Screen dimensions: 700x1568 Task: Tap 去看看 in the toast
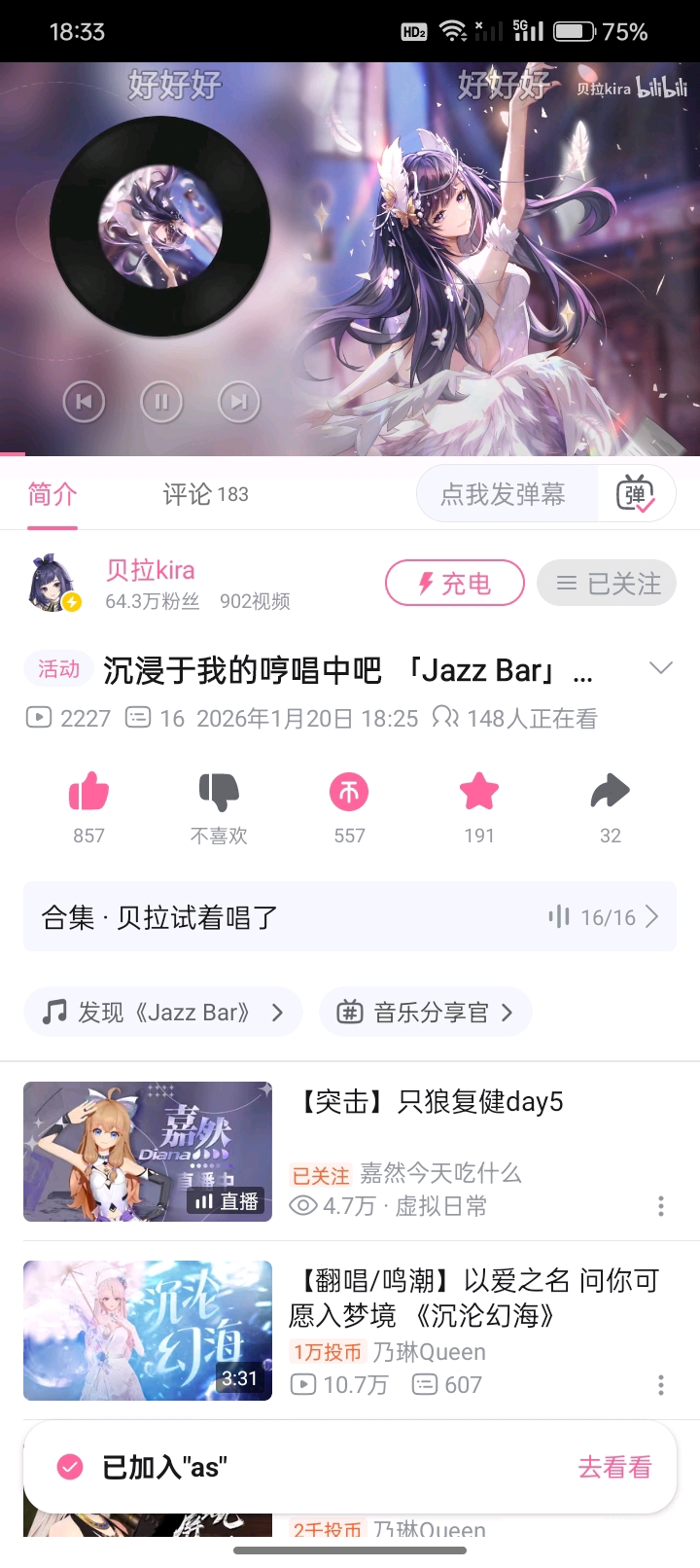(614, 1467)
